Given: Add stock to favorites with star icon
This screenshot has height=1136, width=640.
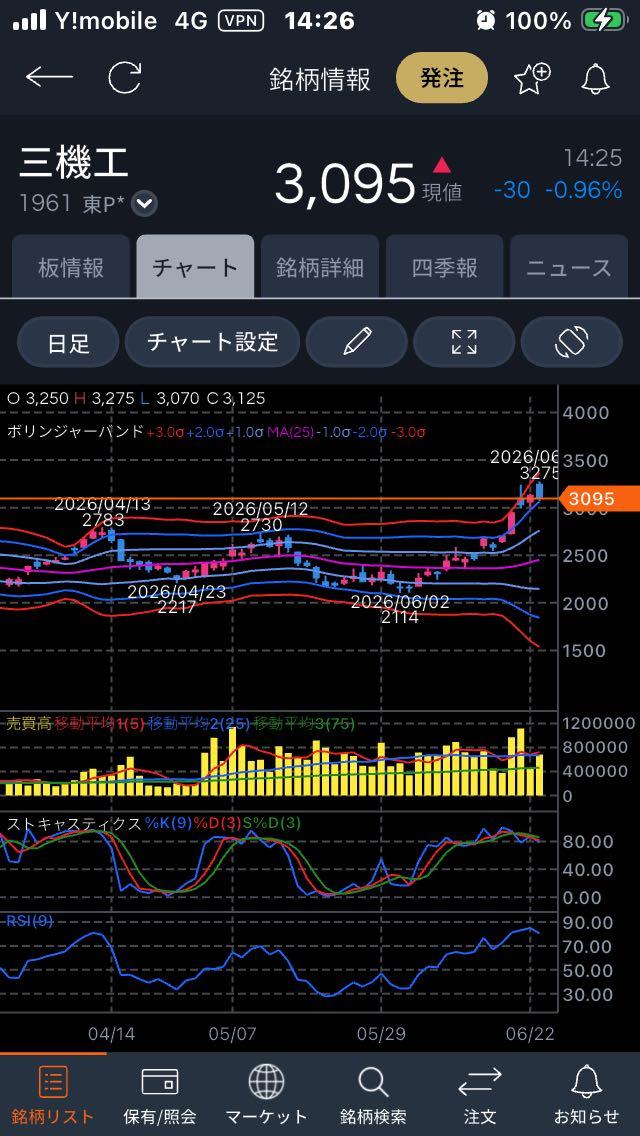Looking at the screenshot, I should 533,78.
